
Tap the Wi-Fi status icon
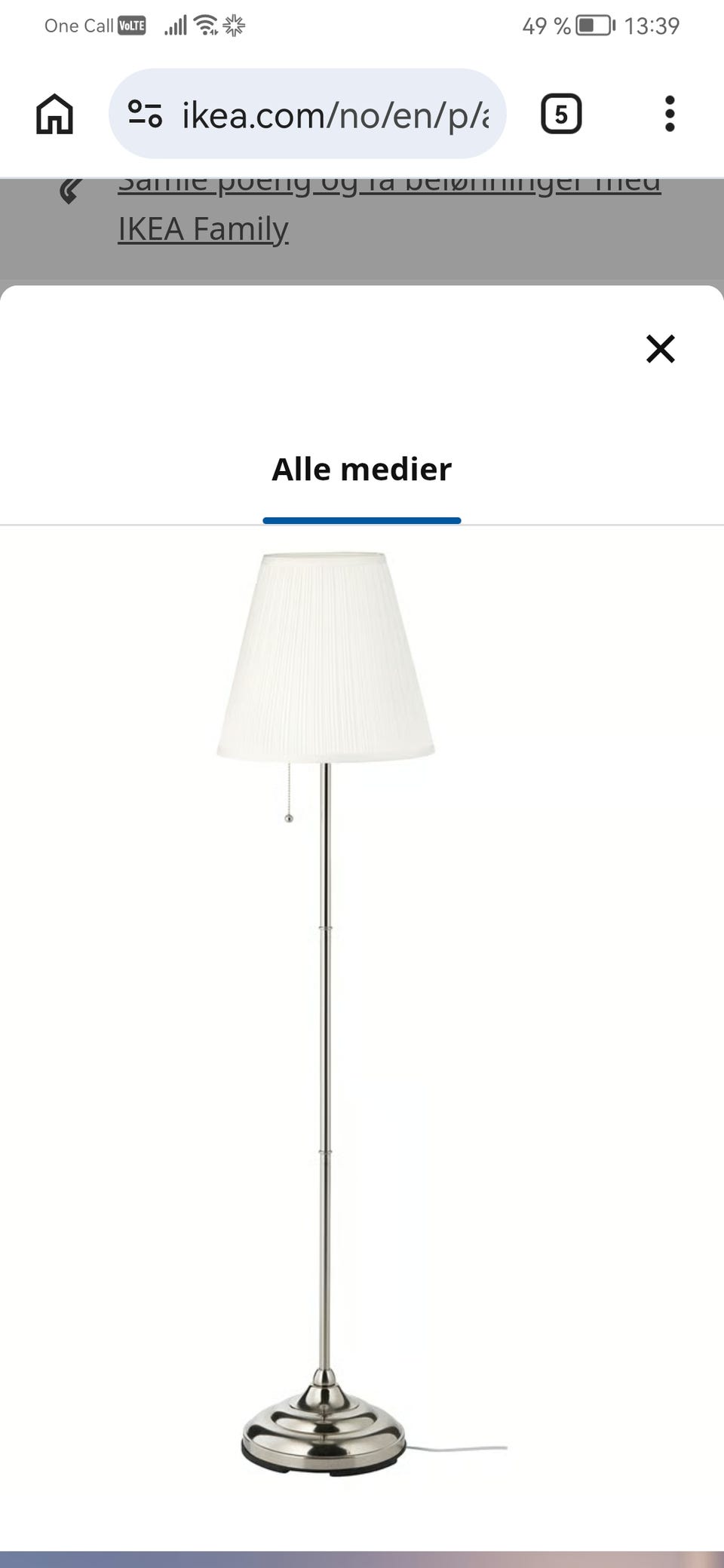[204, 25]
